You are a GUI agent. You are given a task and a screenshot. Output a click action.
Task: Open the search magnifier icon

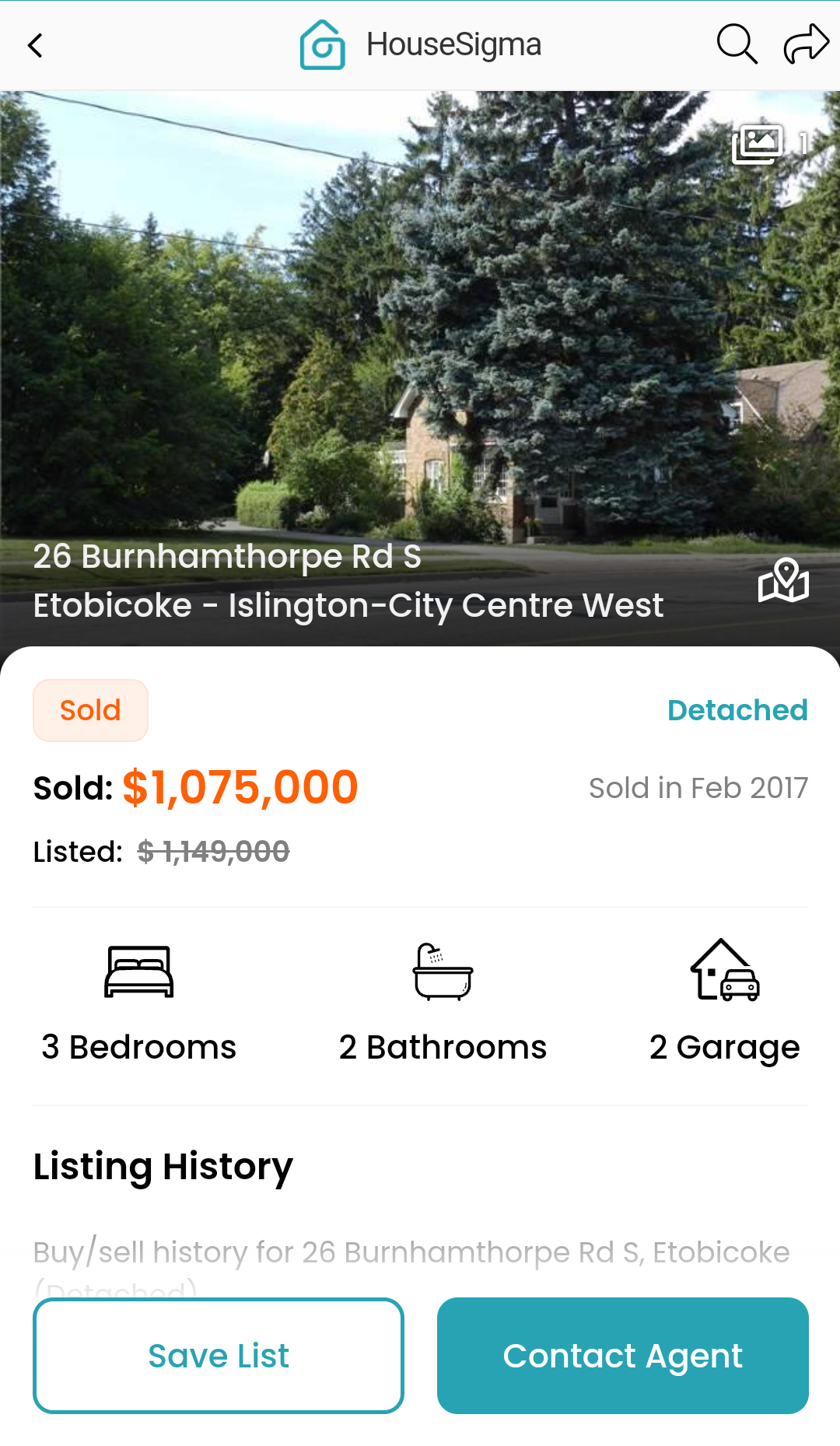[736, 44]
